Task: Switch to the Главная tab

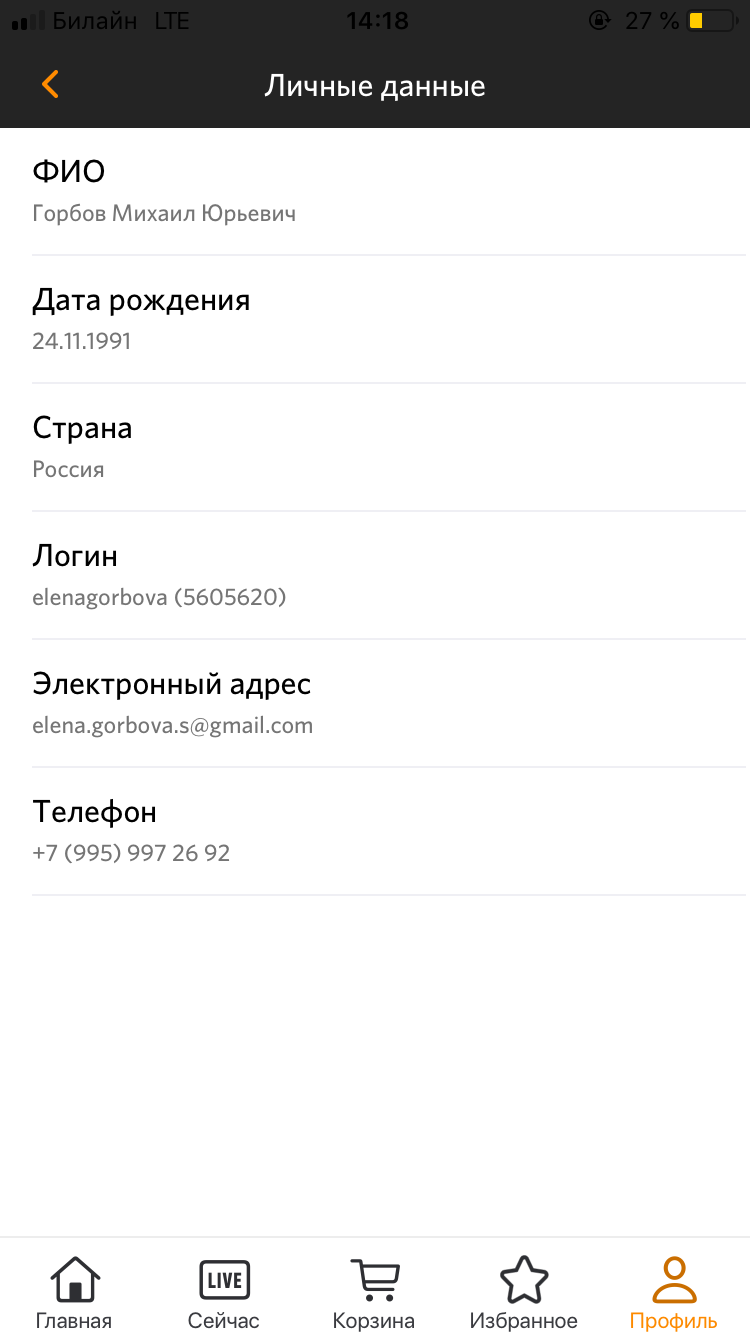Action: coord(74,1292)
